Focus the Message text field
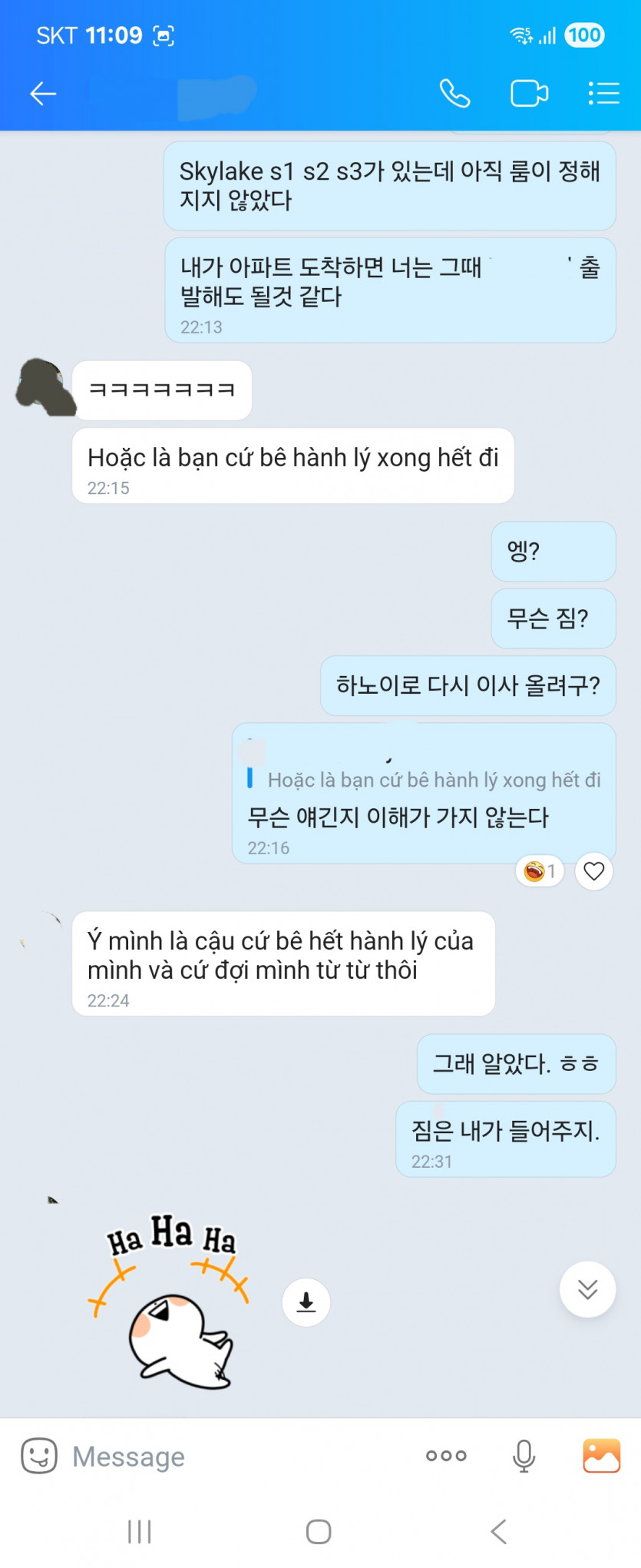Image resolution: width=641 pixels, height=1568 pixels. pyautogui.click(x=230, y=1456)
